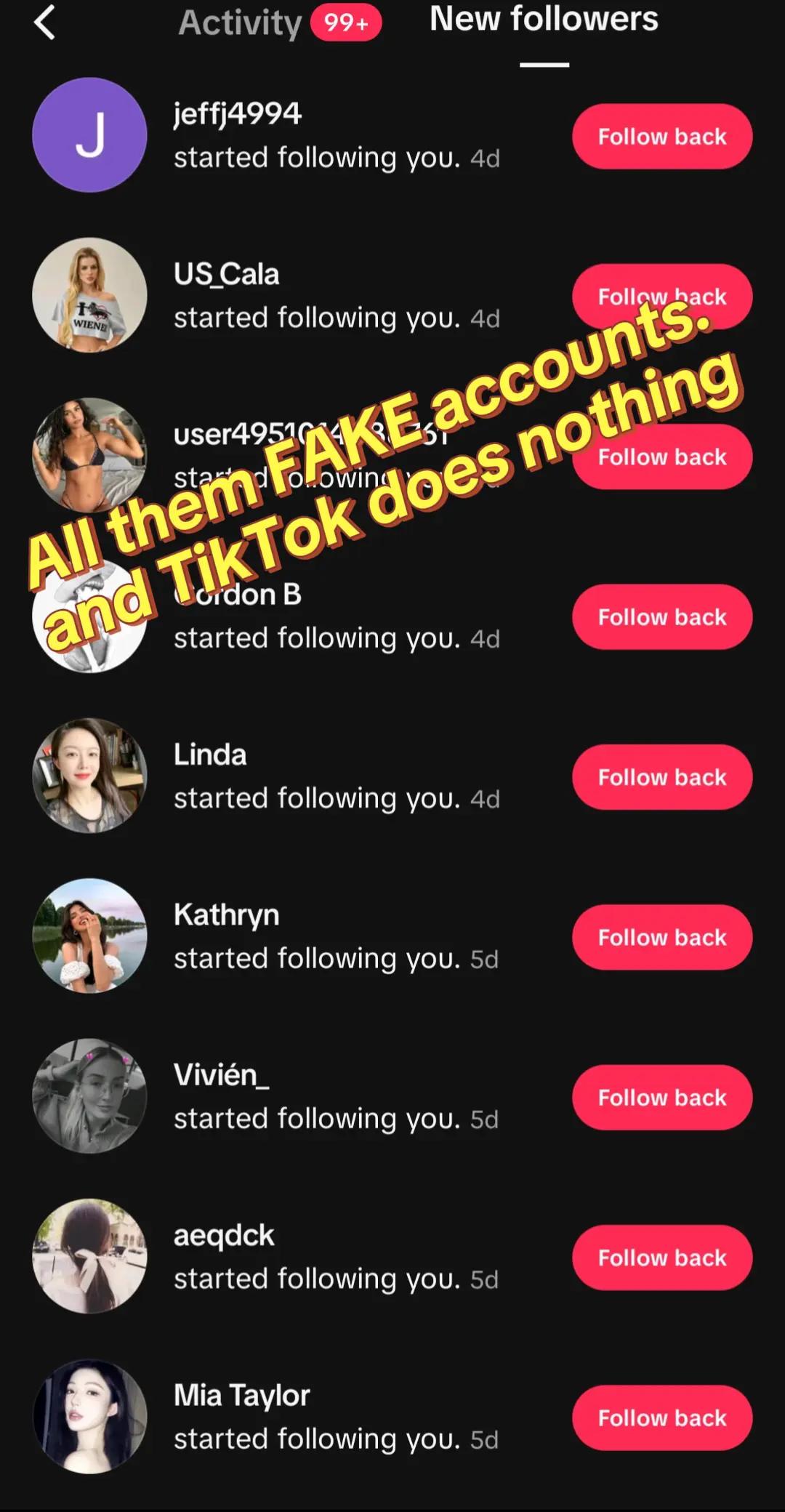Follow back aeqdck

(x=662, y=1258)
